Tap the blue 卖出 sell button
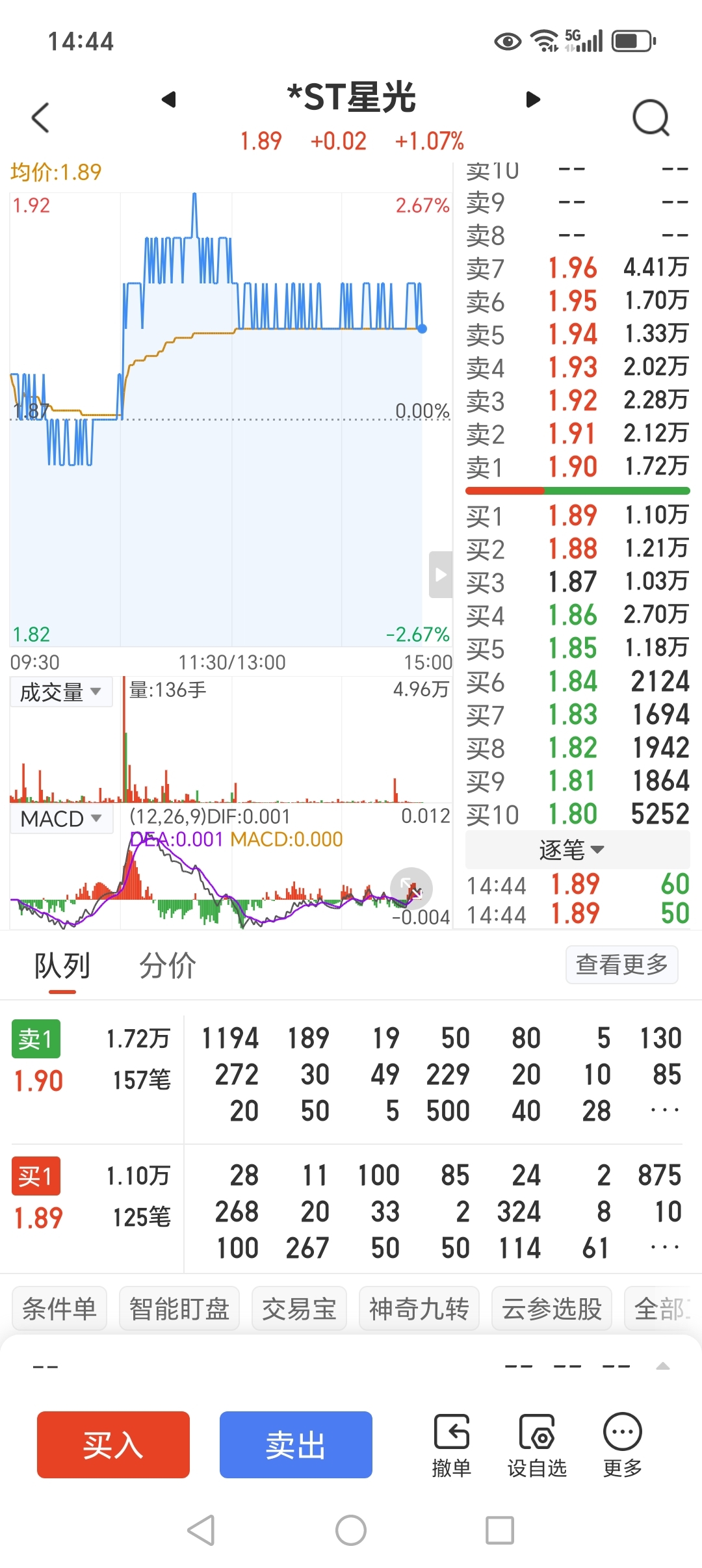This screenshot has height=1568, width=702. (296, 1444)
